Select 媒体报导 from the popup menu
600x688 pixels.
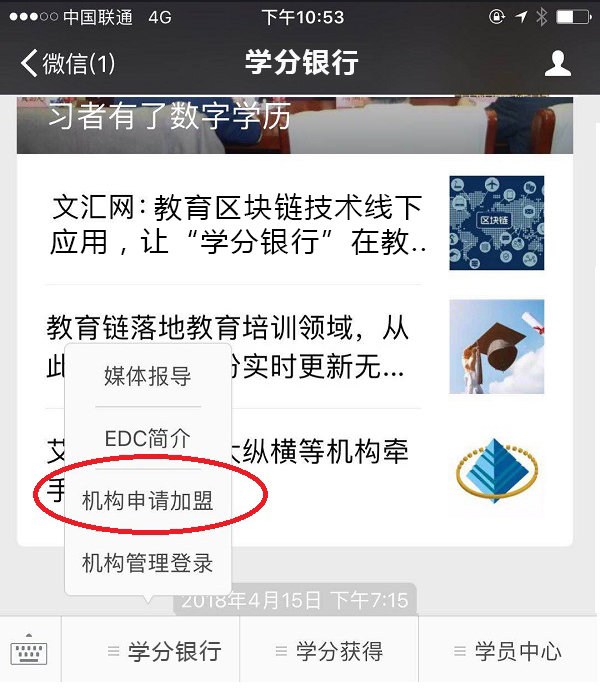(x=147, y=377)
